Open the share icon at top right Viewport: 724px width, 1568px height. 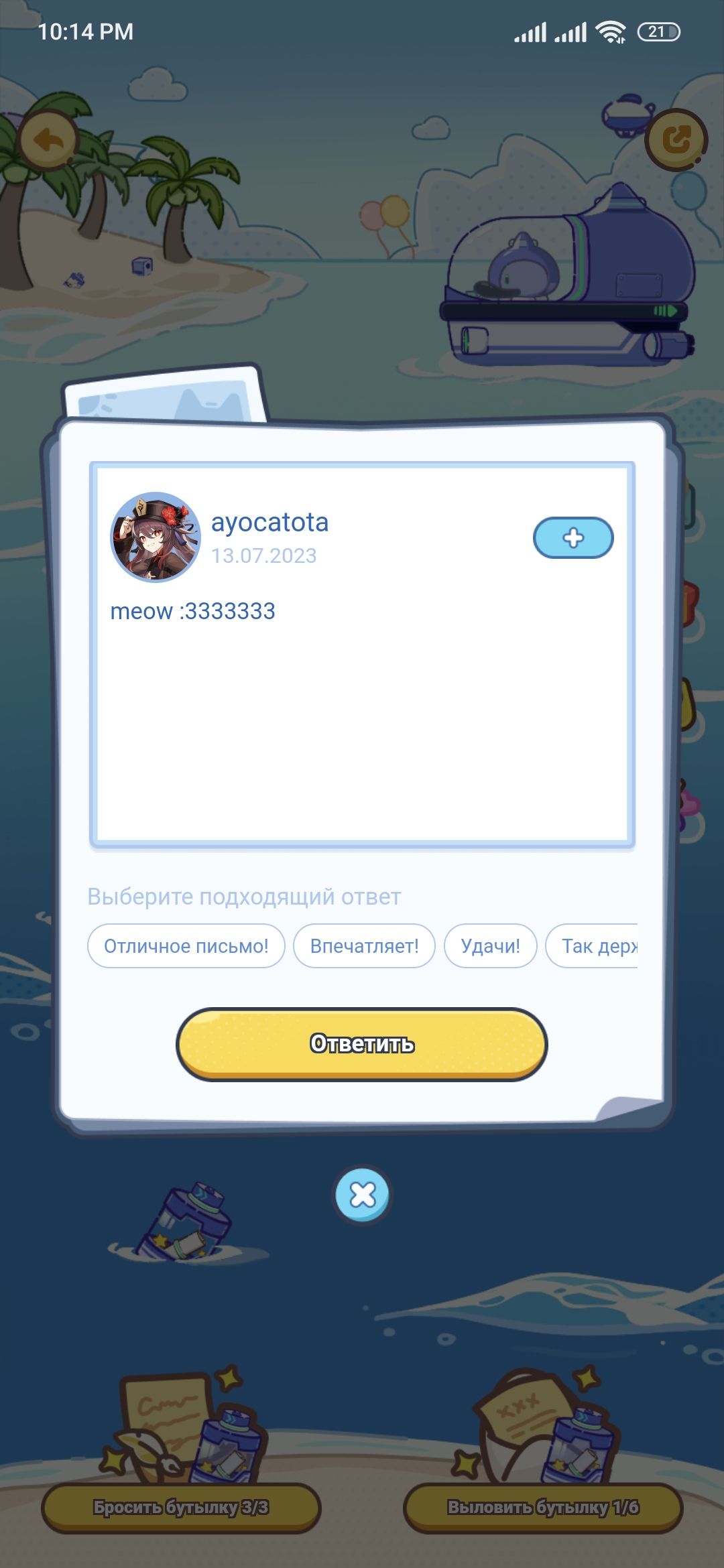tap(676, 139)
